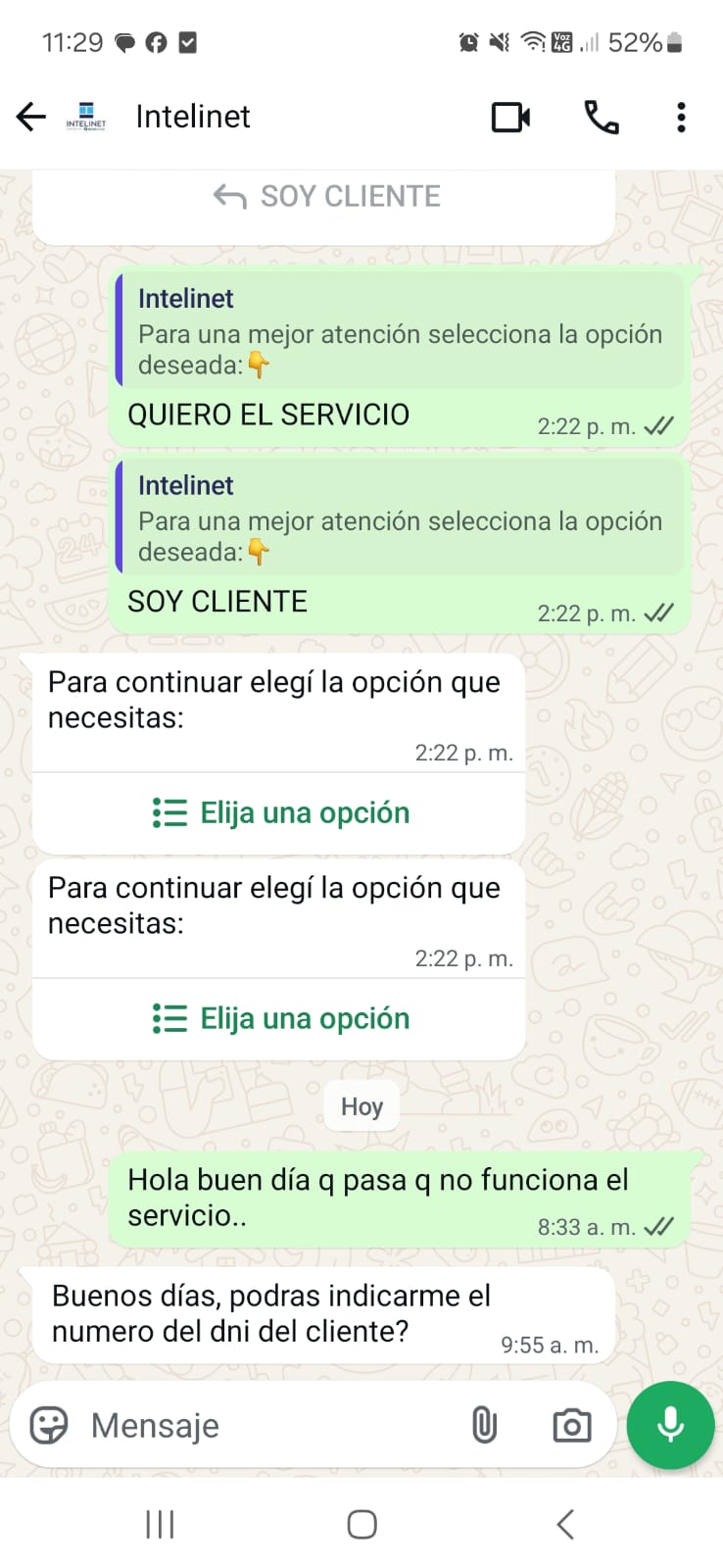
Task: Go to the system home screen
Action: [x=361, y=1524]
